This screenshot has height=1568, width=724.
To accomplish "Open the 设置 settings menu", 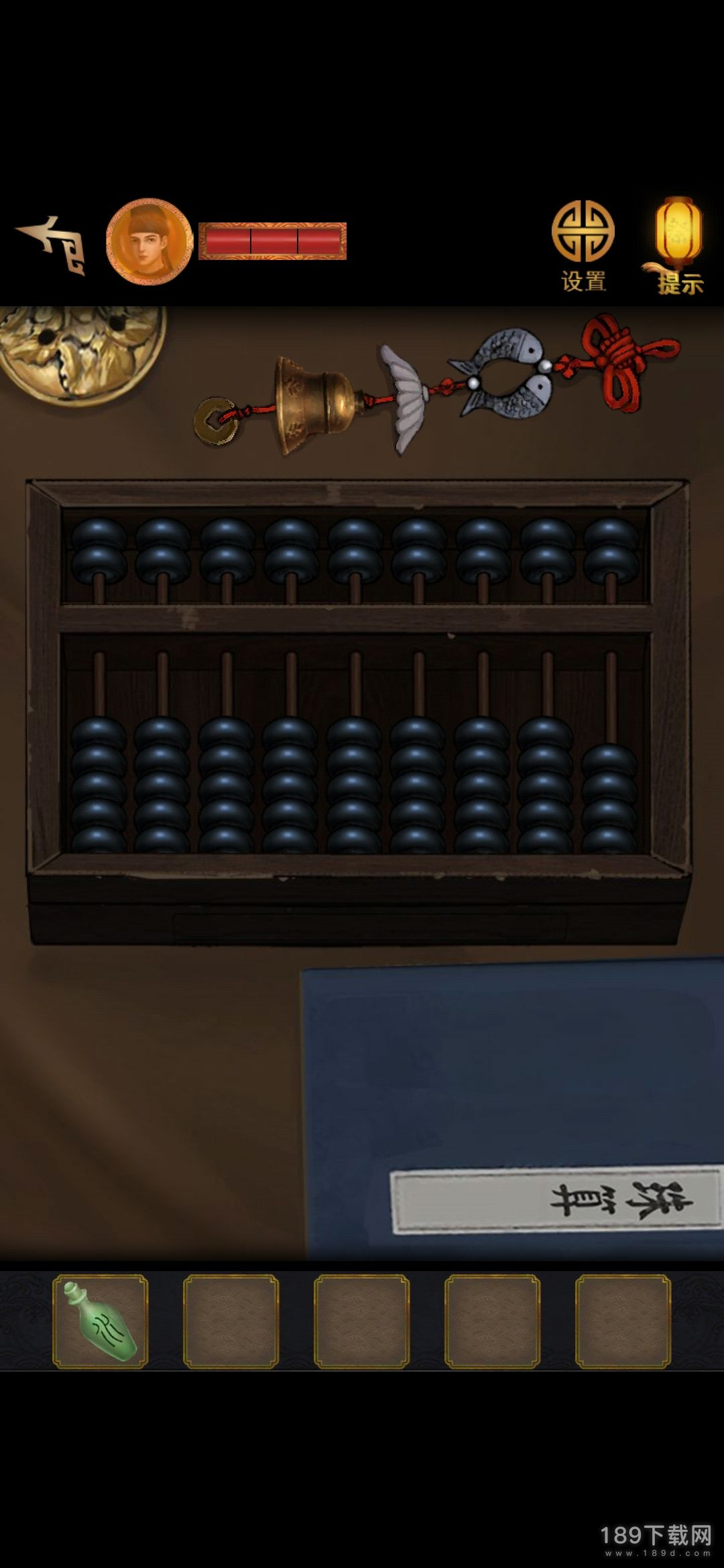I will coord(583,246).
